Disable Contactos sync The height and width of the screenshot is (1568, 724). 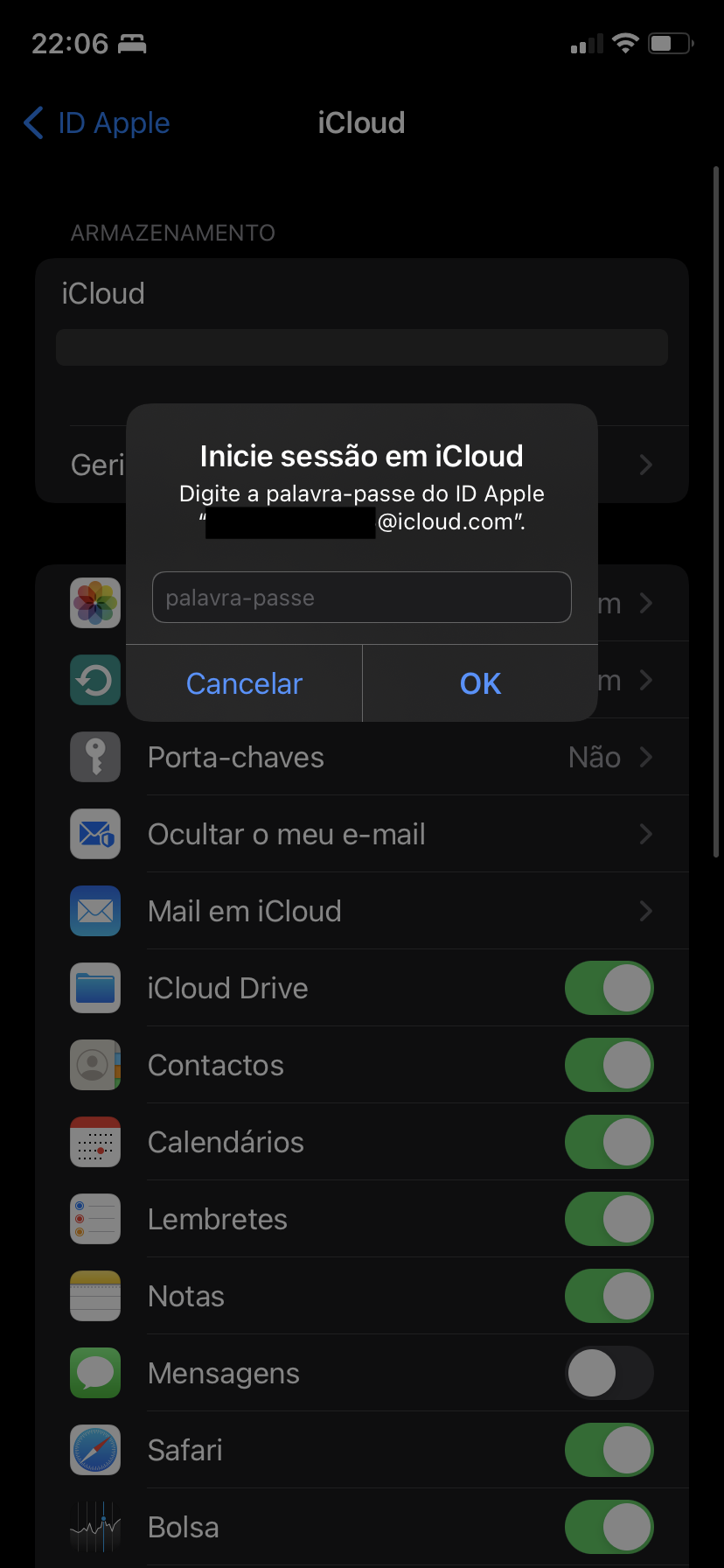(x=609, y=1065)
